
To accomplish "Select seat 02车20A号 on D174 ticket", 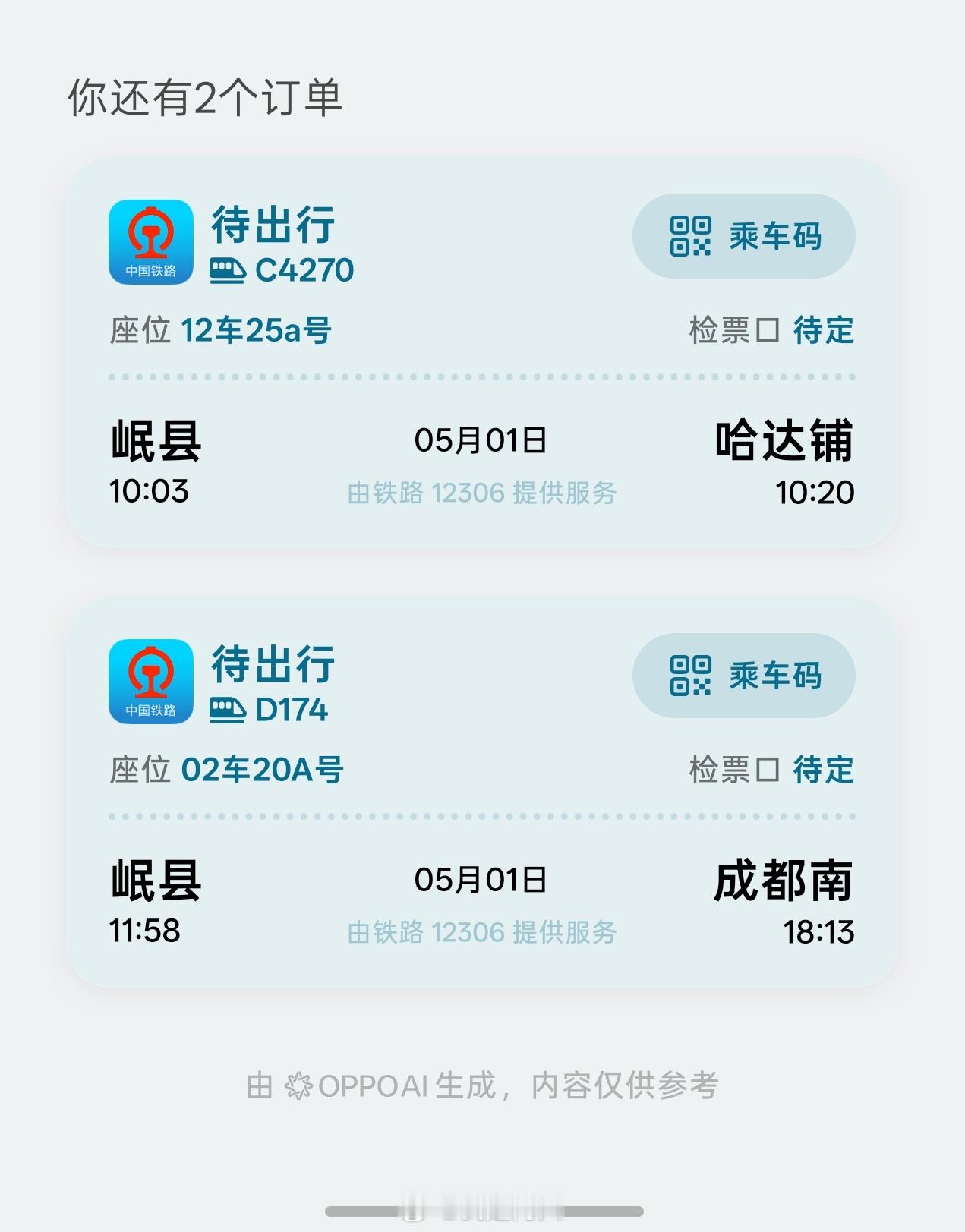I will click(x=262, y=770).
